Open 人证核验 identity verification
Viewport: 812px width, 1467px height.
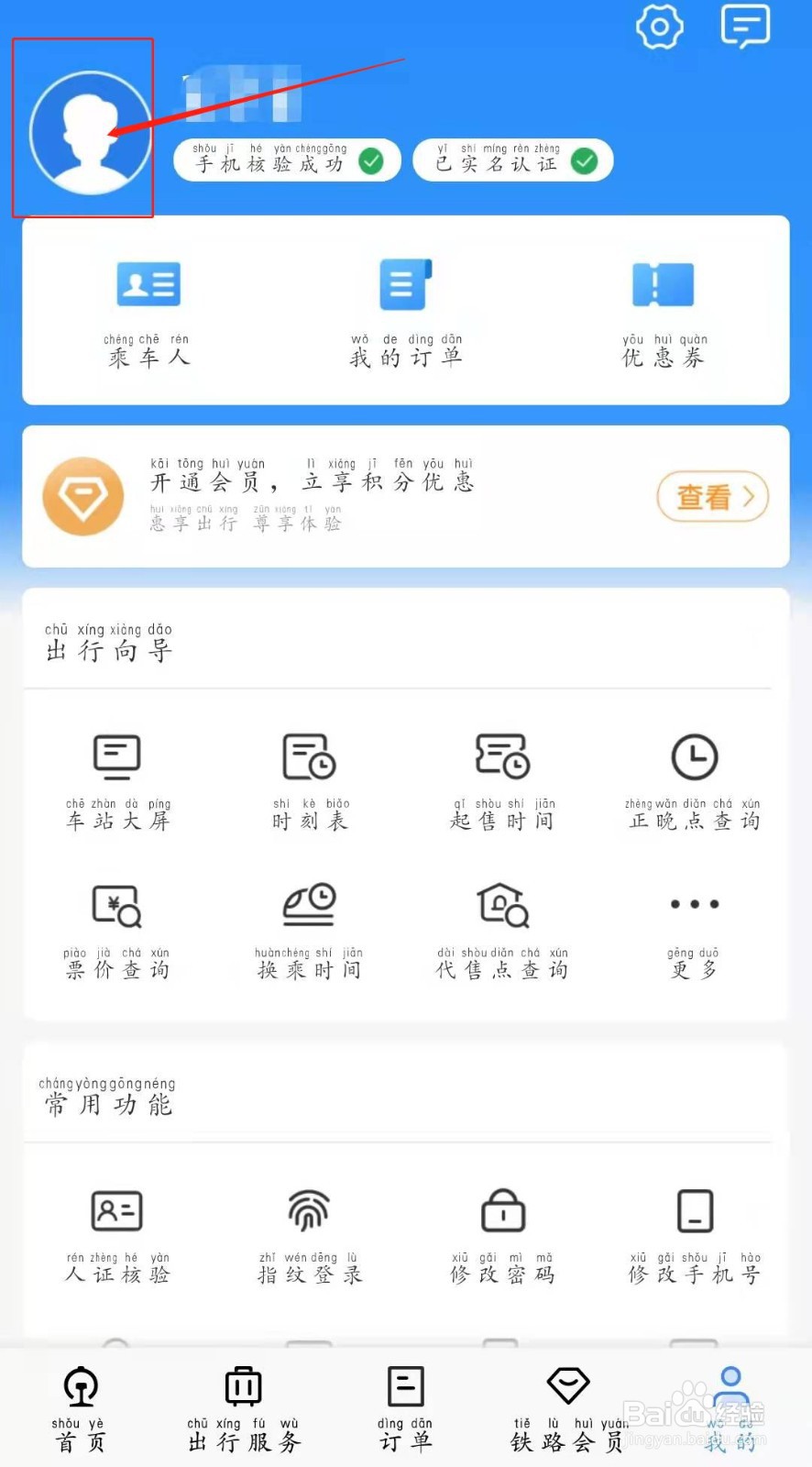point(118,1237)
